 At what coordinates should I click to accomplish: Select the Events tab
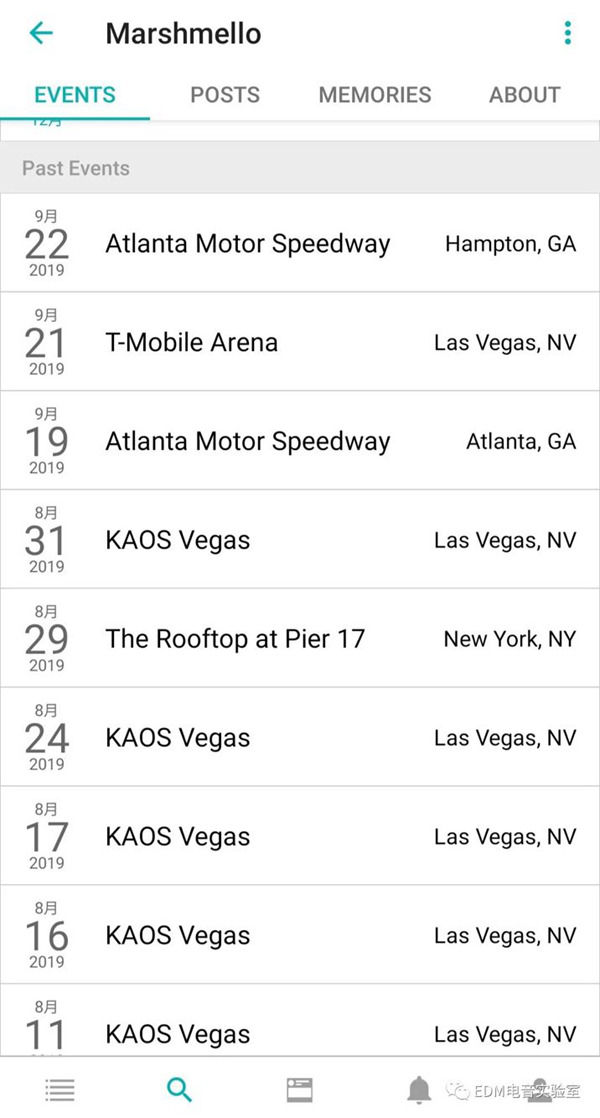pyautogui.click(x=75, y=95)
